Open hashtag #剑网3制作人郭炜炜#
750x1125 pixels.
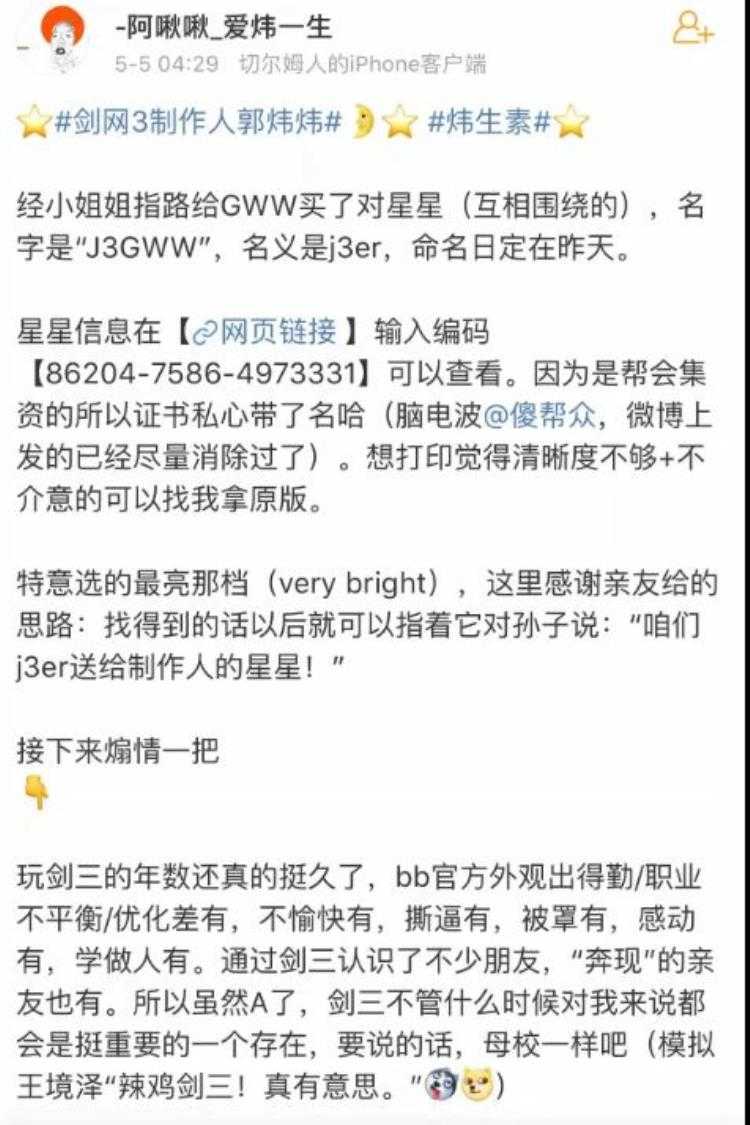198,123
